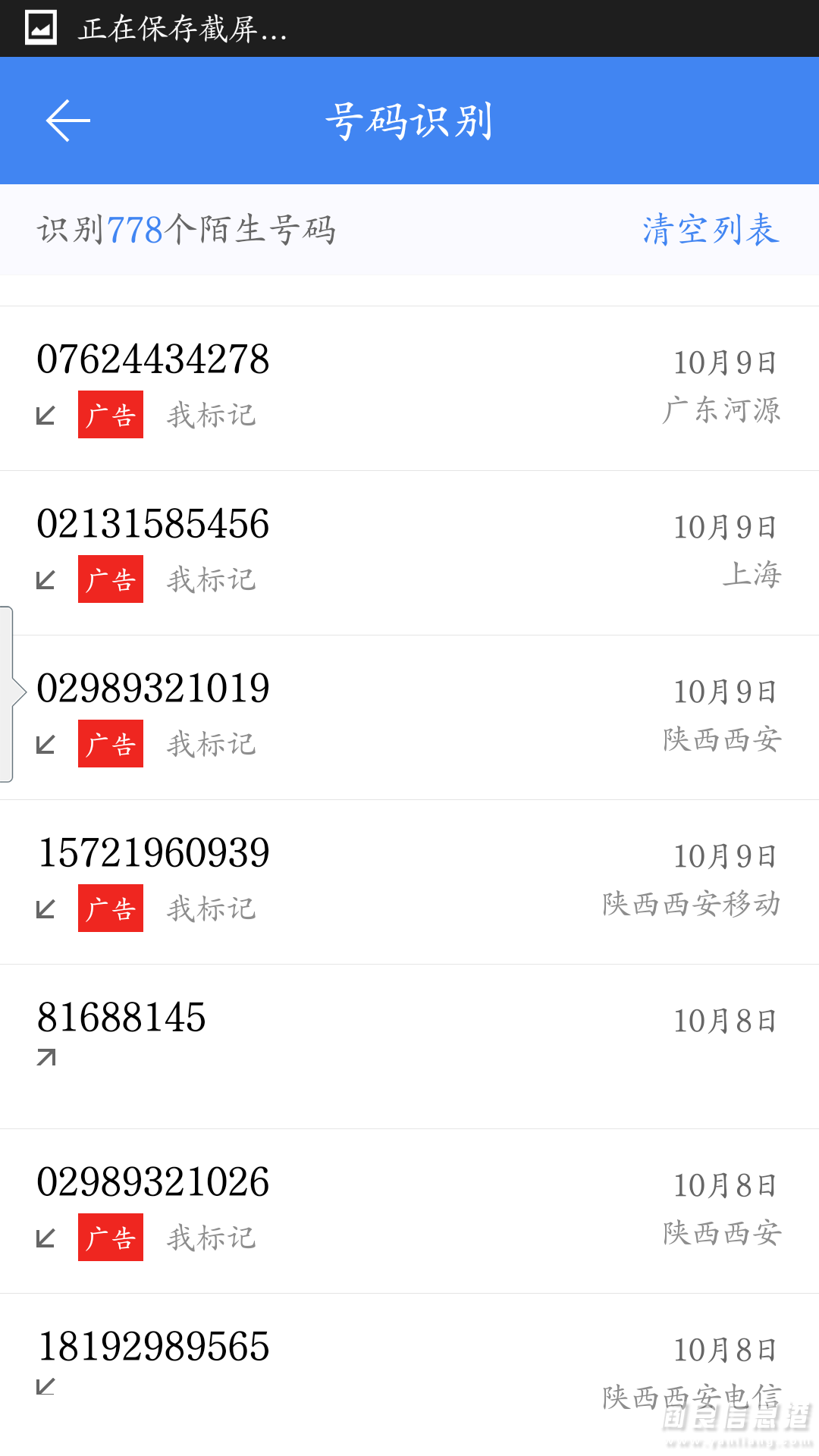Expand the left edge drawer handle
Viewport: 819px width, 1456px height.
(x=9, y=692)
